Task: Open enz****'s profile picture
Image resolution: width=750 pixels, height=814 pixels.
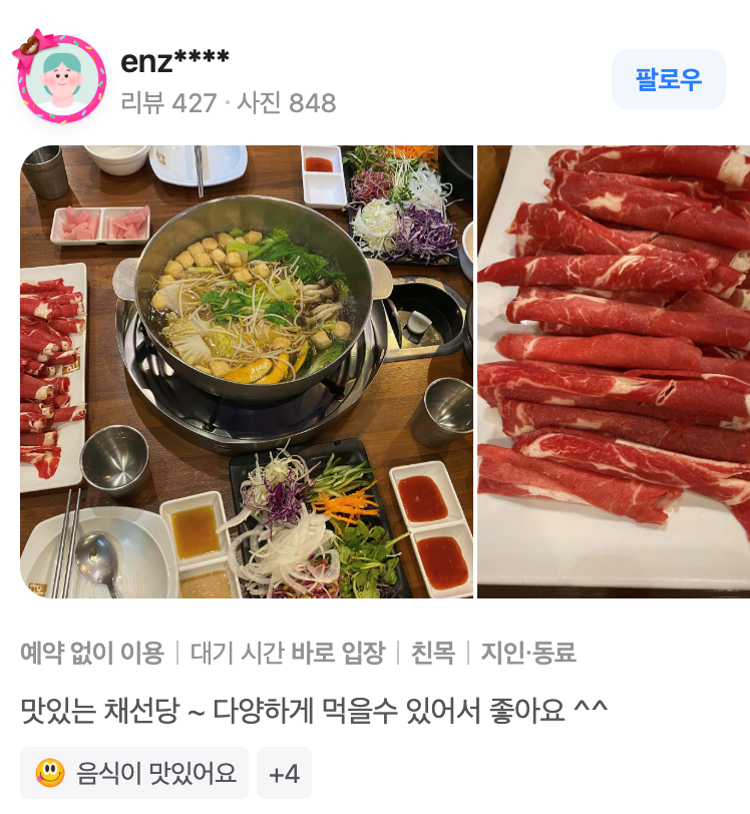Action: tap(62, 80)
